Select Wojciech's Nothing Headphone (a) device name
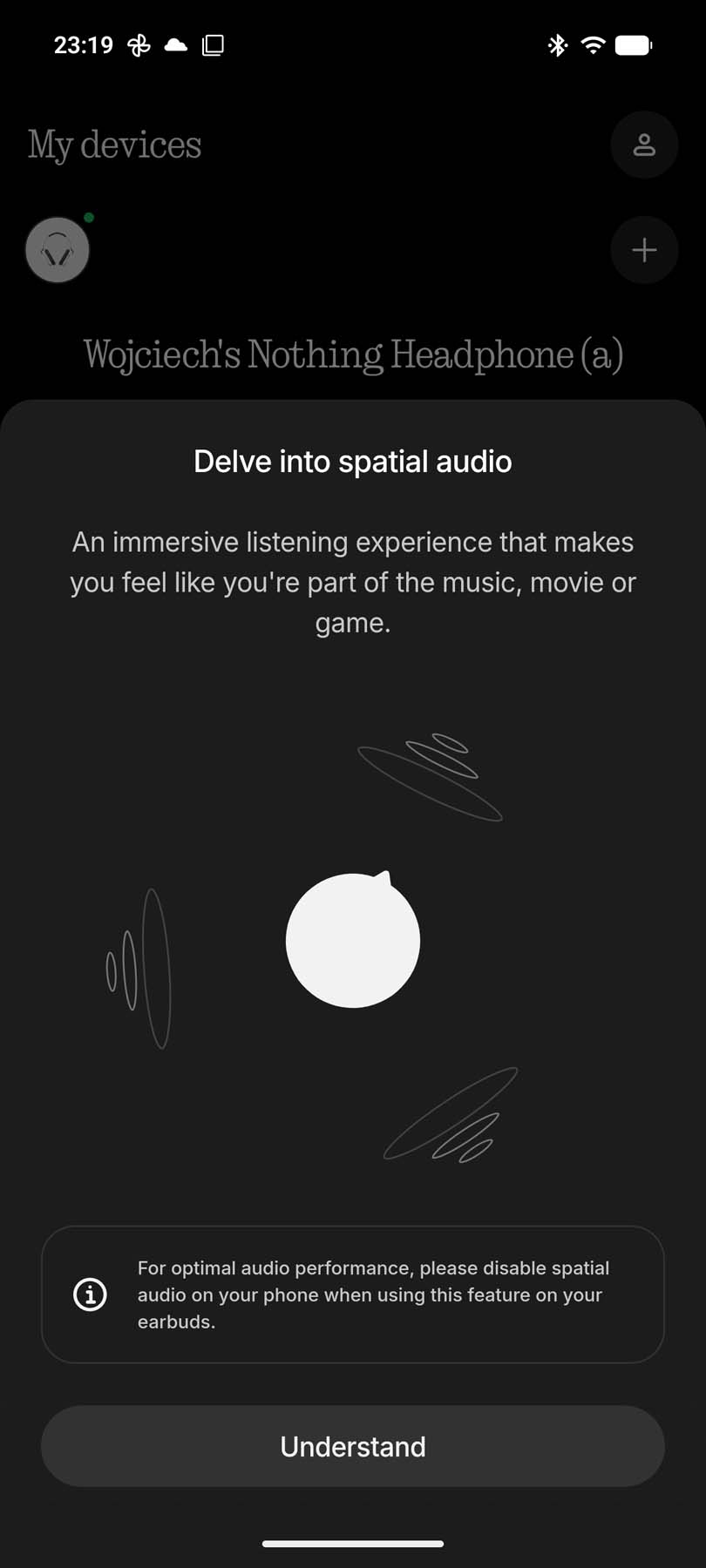 coord(353,354)
